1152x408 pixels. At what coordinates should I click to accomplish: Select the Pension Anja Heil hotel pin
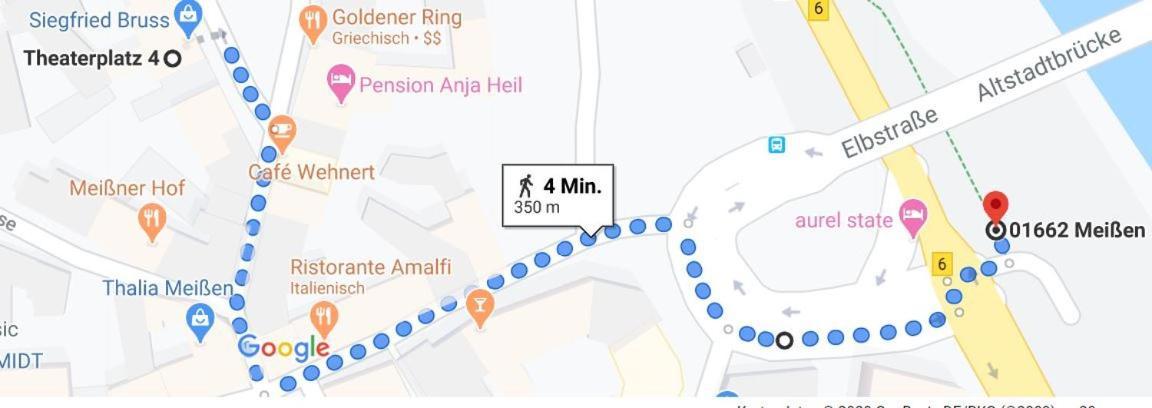tap(342, 84)
